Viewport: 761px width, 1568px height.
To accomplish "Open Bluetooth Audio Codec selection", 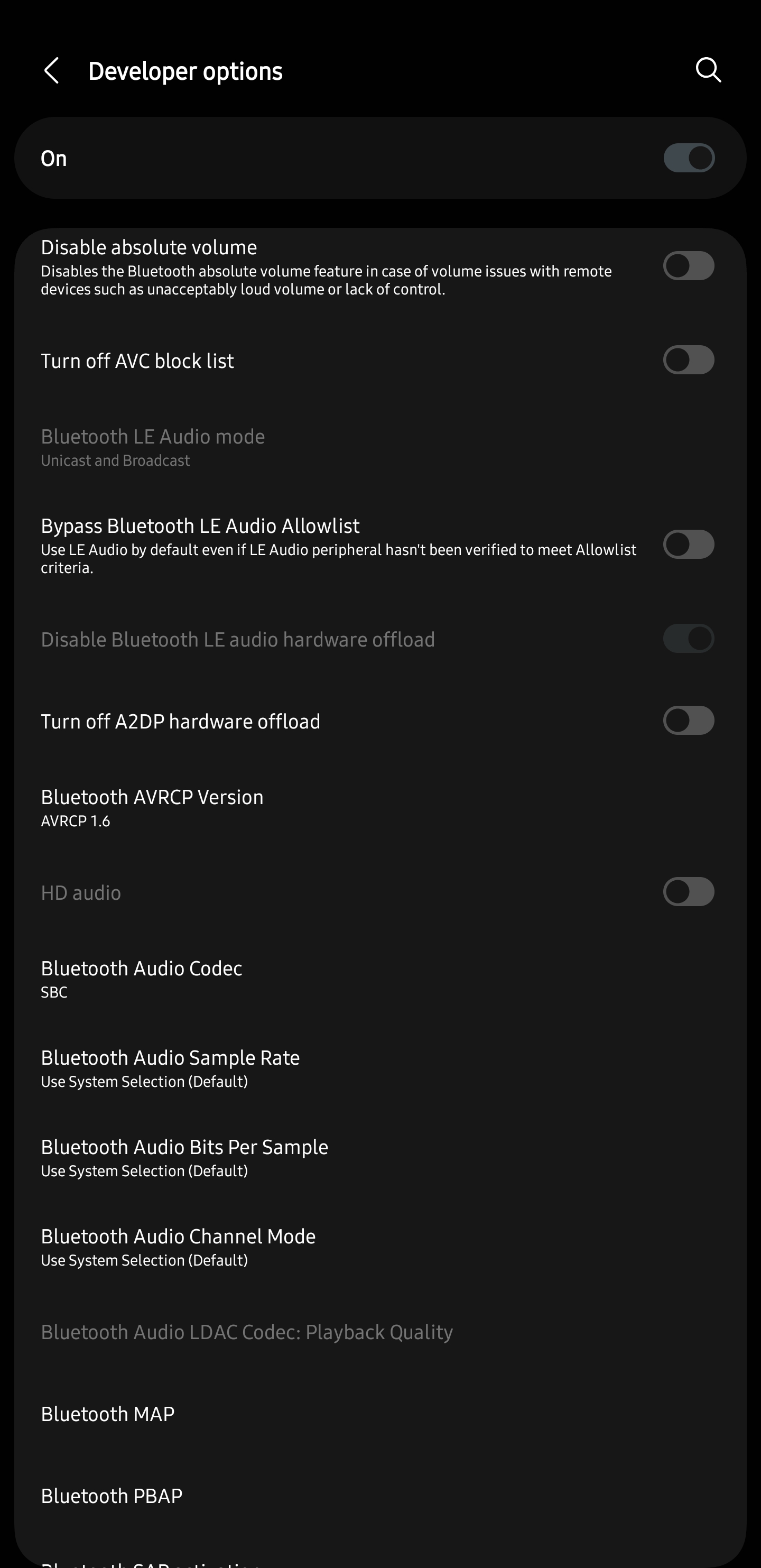I will 380,978.
